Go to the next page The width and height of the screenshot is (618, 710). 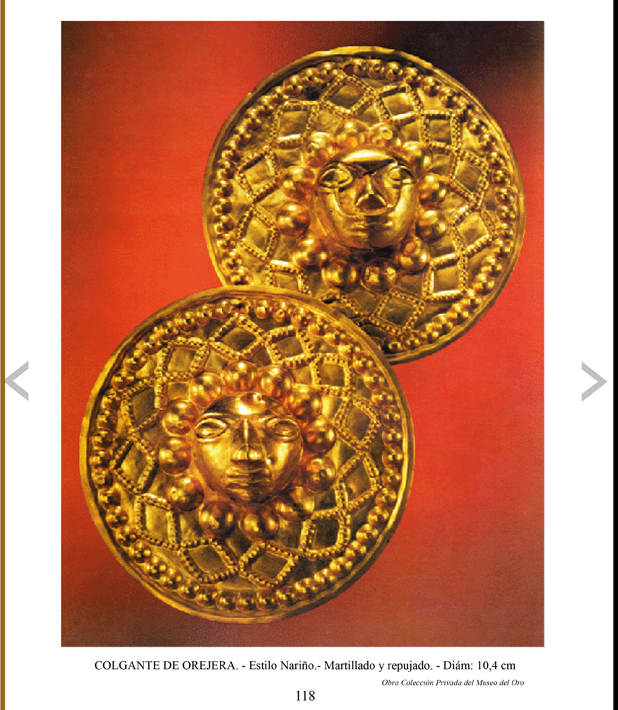(594, 381)
